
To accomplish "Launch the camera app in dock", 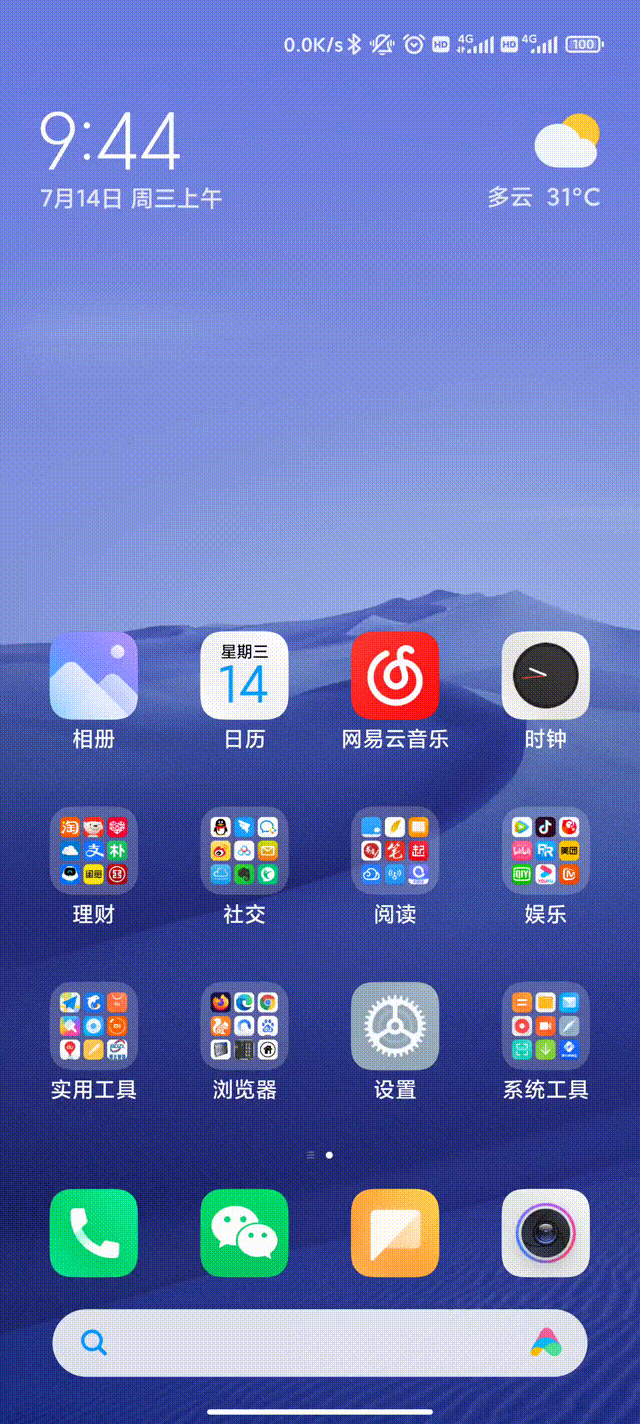I will [545, 1232].
